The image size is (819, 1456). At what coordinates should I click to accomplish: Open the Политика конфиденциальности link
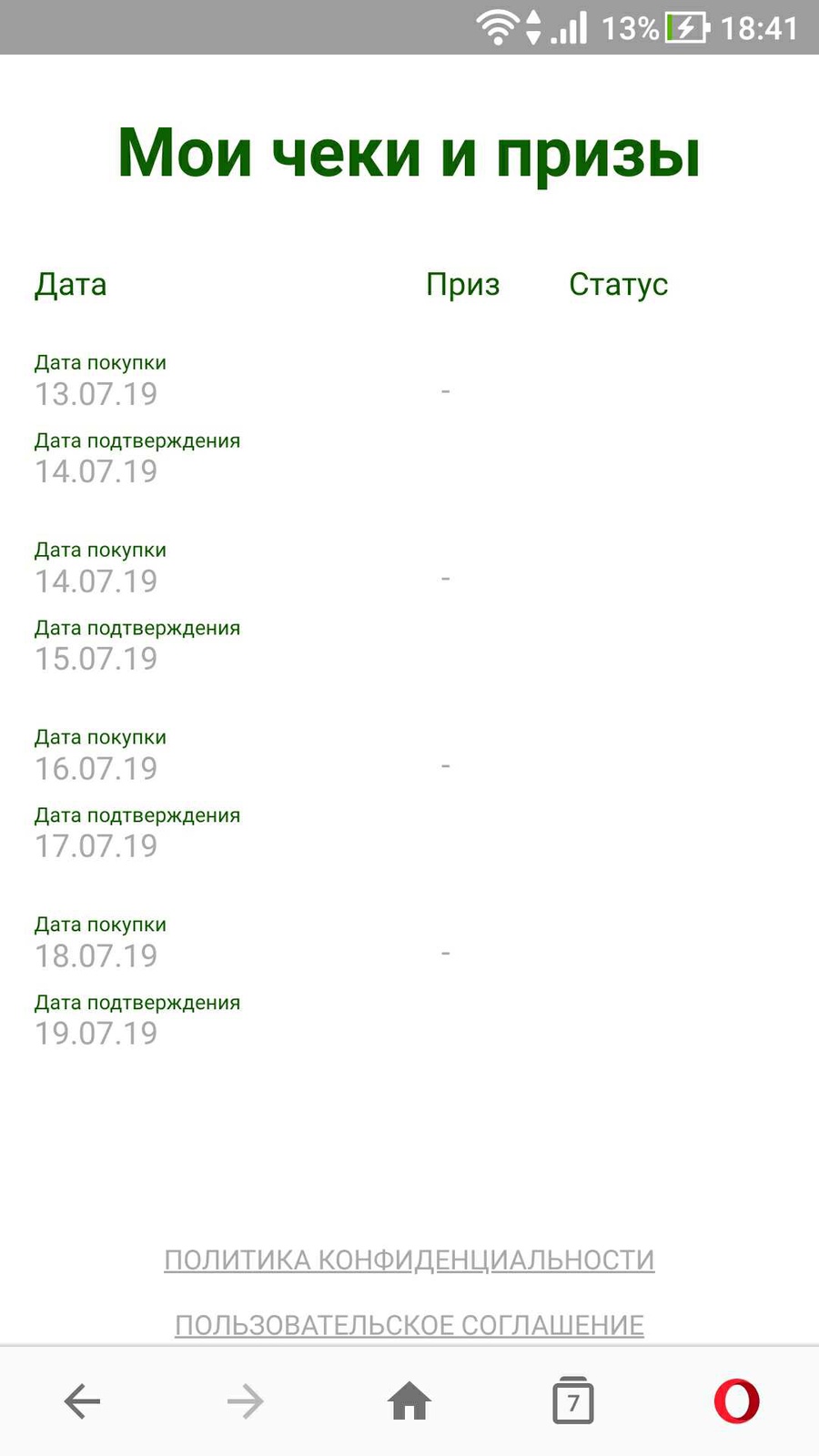point(409,1259)
